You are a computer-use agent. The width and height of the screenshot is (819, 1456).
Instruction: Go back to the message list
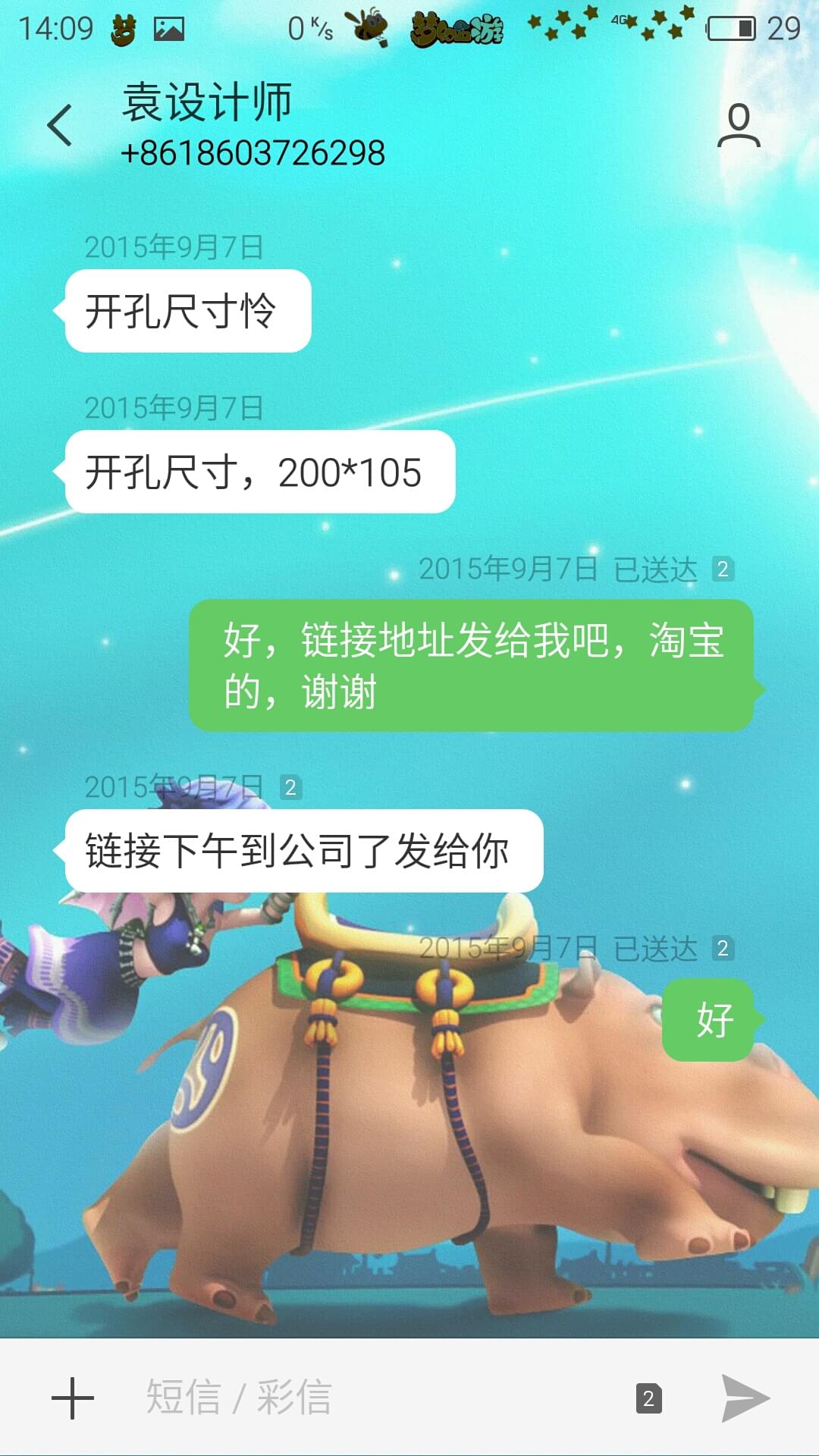pyautogui.click(x=59, y=125)
